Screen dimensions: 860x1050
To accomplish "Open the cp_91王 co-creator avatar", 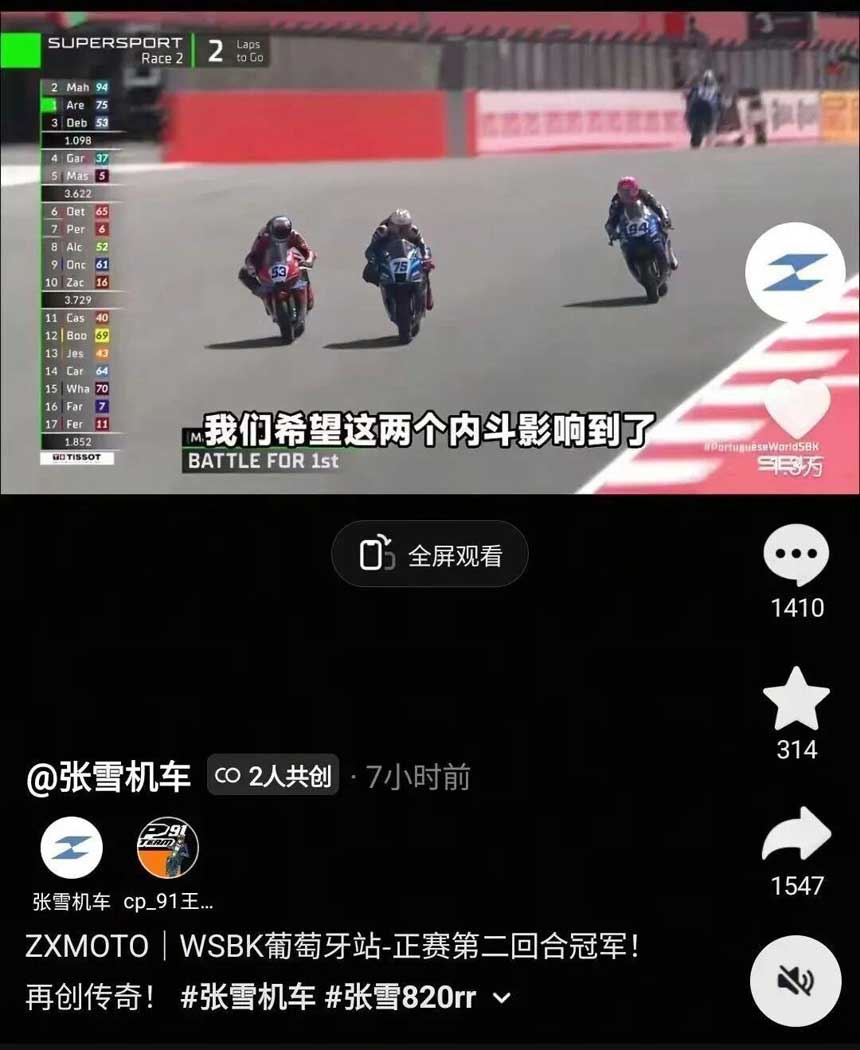I will click(168, 848).
